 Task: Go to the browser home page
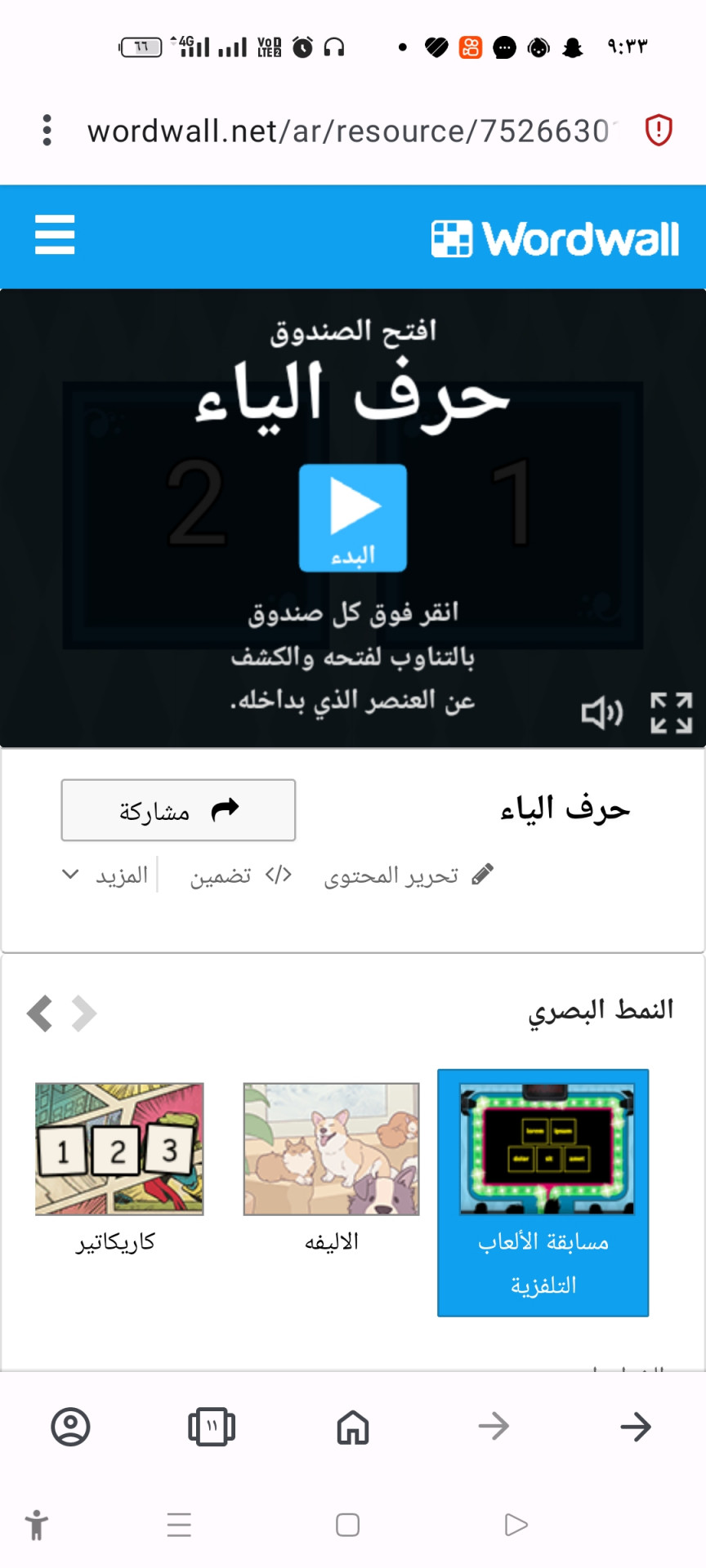pos(353,1427)
